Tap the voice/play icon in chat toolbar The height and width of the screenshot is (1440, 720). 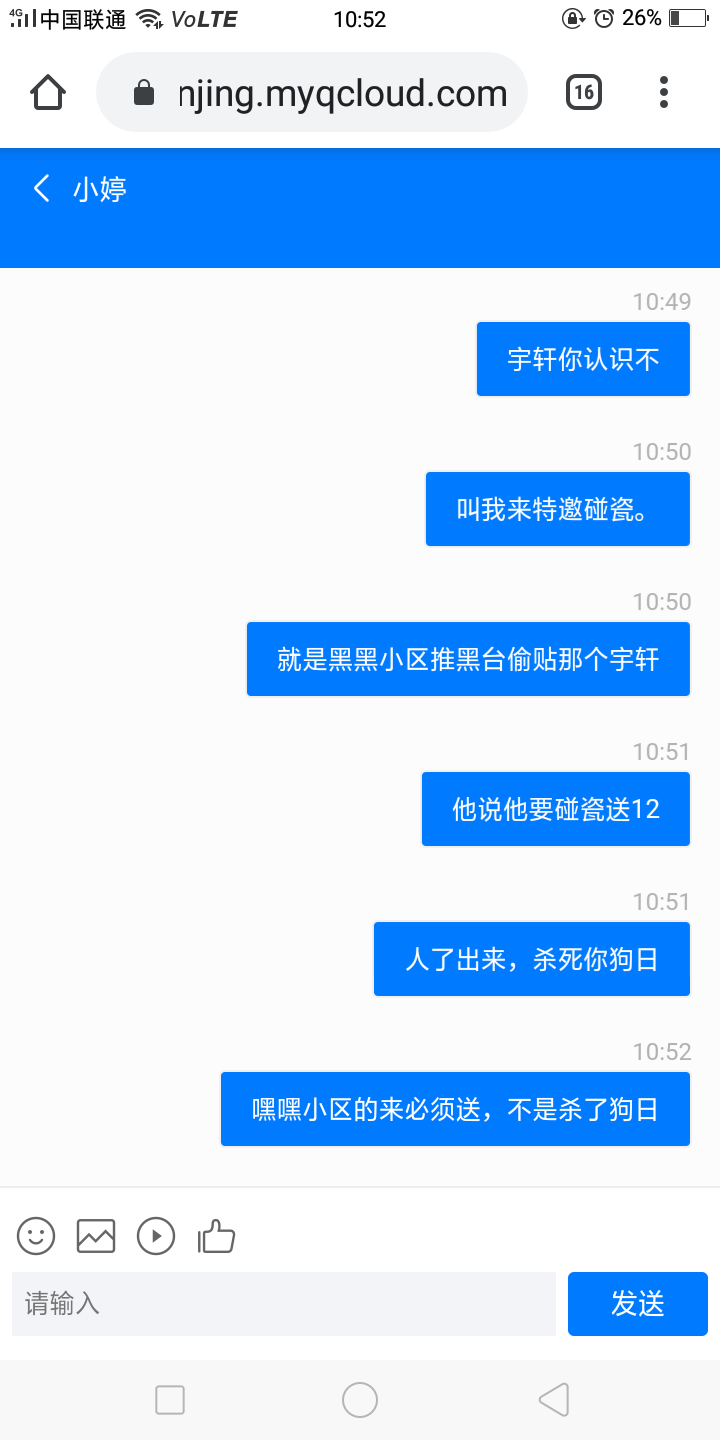156,1236
